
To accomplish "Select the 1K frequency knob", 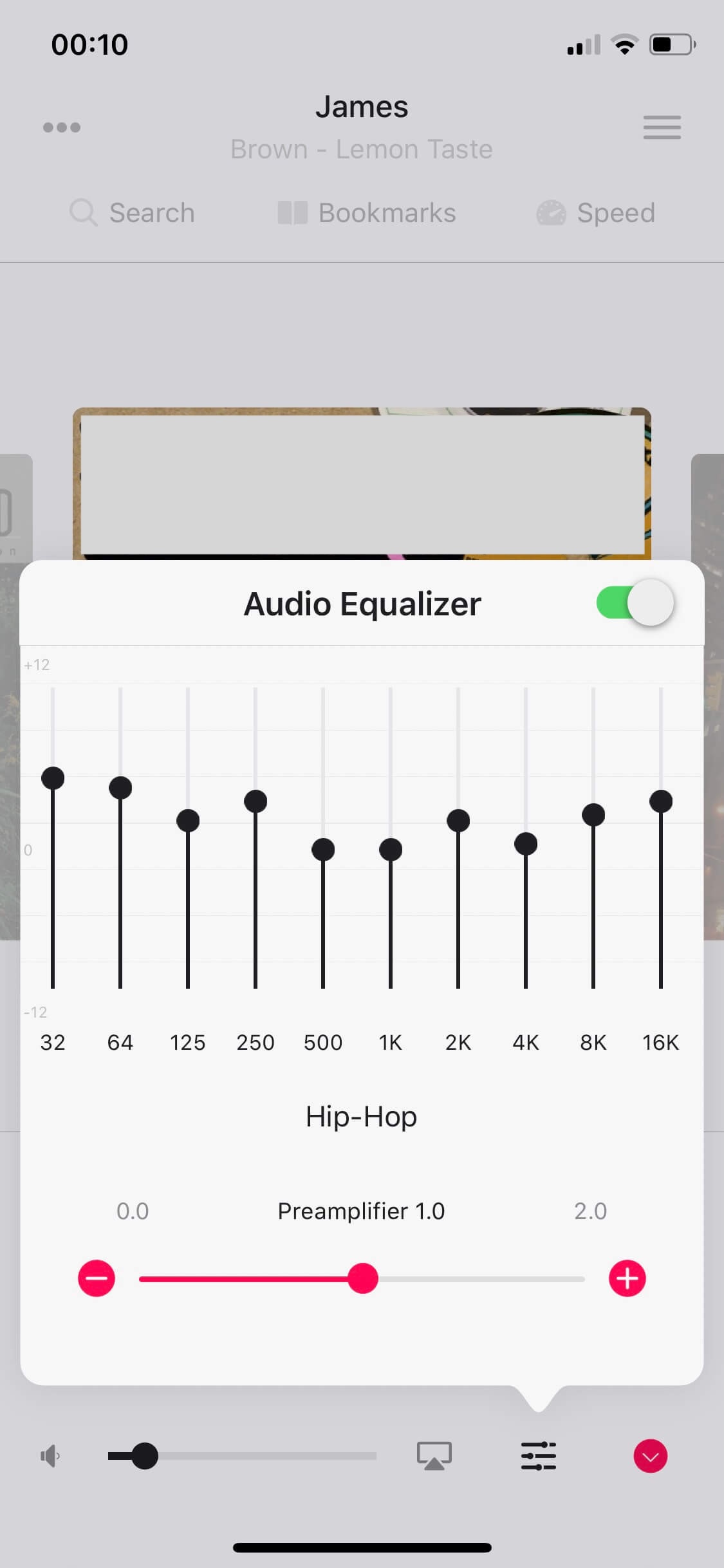I will pyautogui.click(x=391, y=849).
